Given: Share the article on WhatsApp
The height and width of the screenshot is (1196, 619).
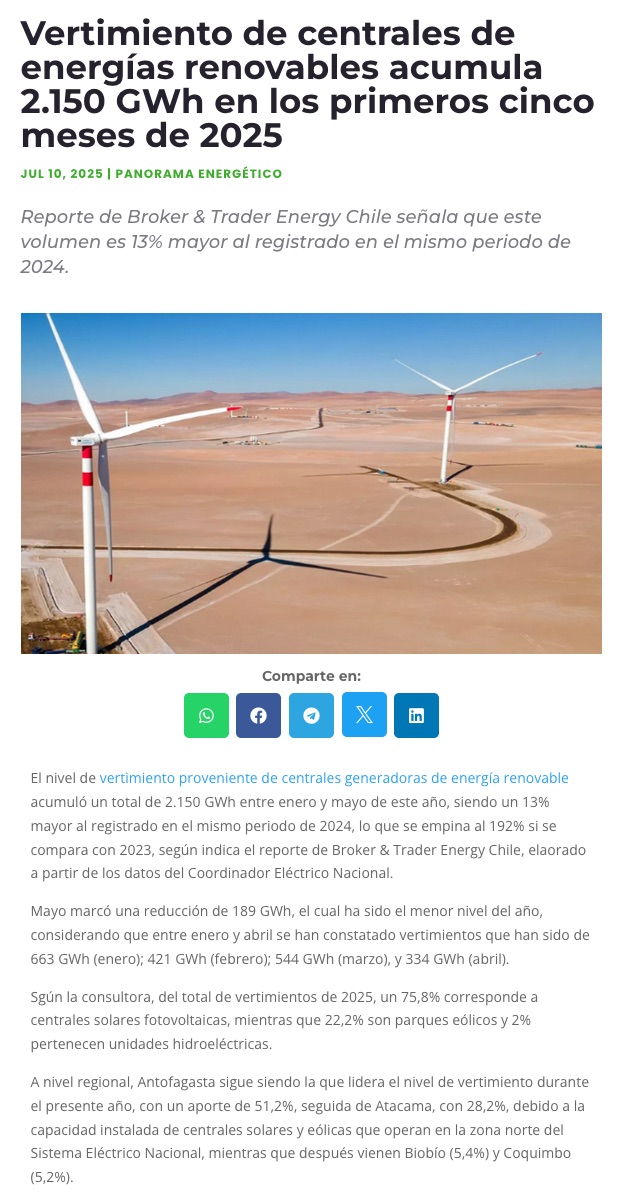Looking at the screenshot, I should click(206, 715).
